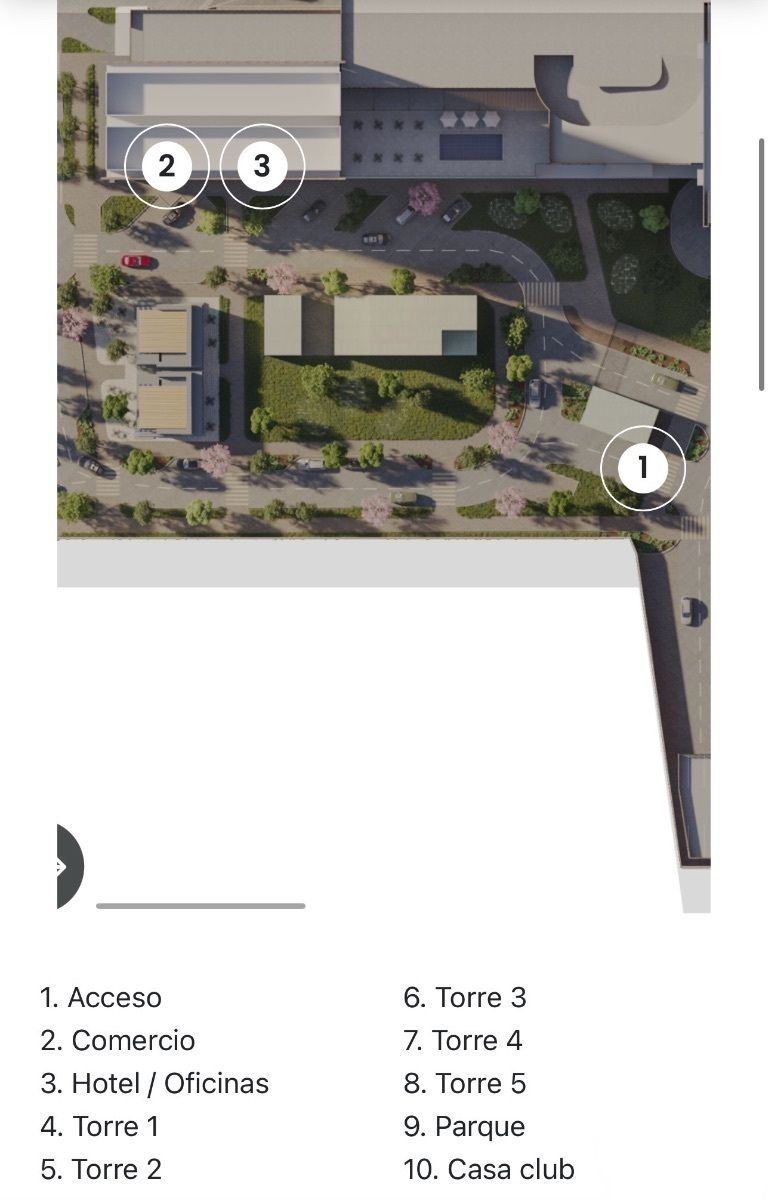The width and height of the screenshot is (768, 1200).
Task: Tap marker 1 for Acceso on the map
Action: click(x=642, y=467)
